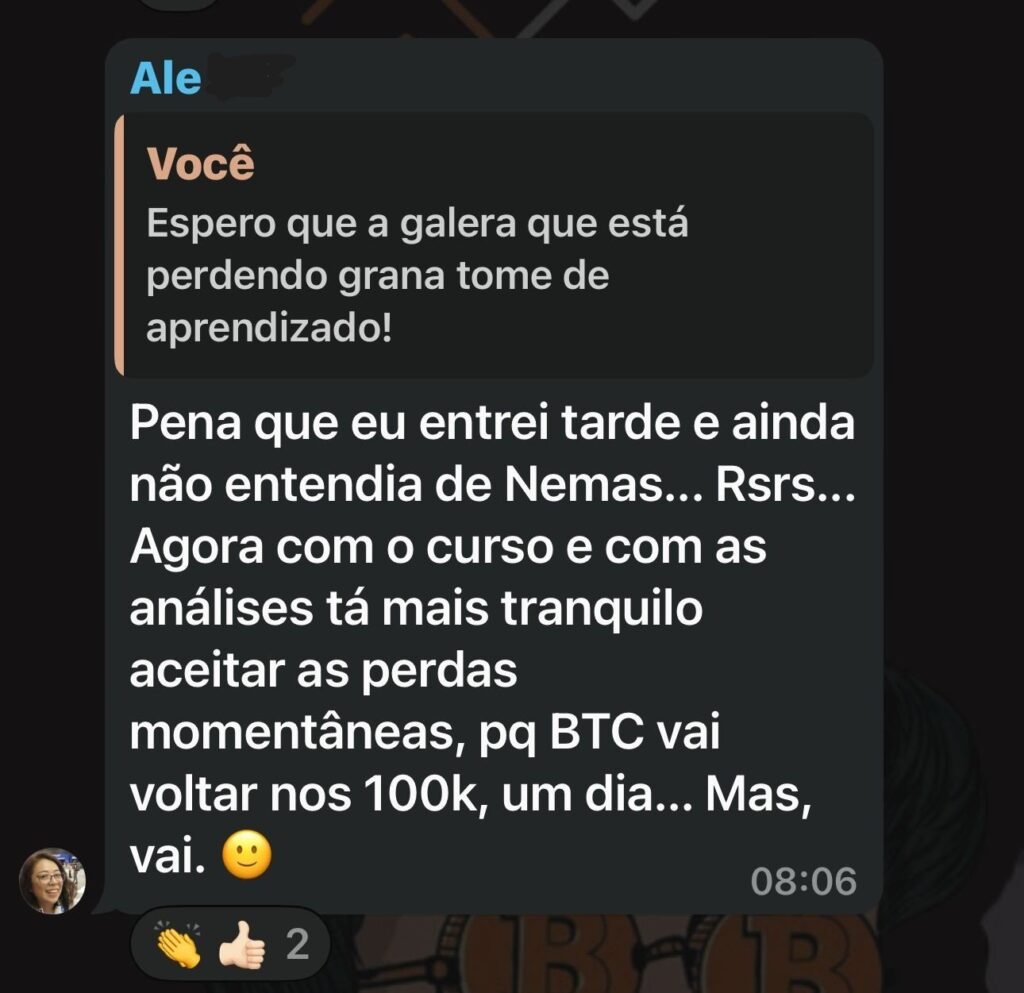Open sender Ale's profile name
Image resolution: width=1024 pixels, height=993 pixels.
[166, 80]
